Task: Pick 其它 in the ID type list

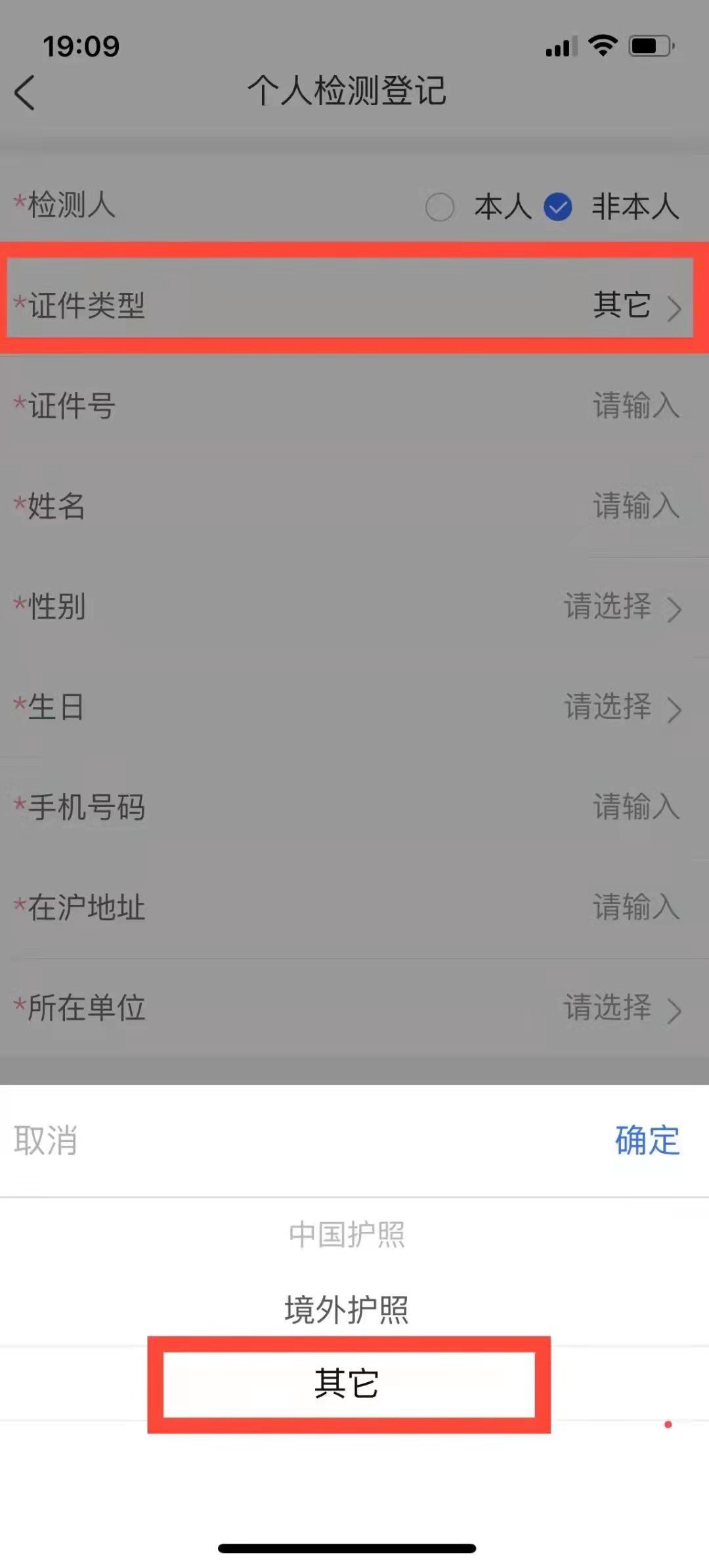Action: point(347,1384)
